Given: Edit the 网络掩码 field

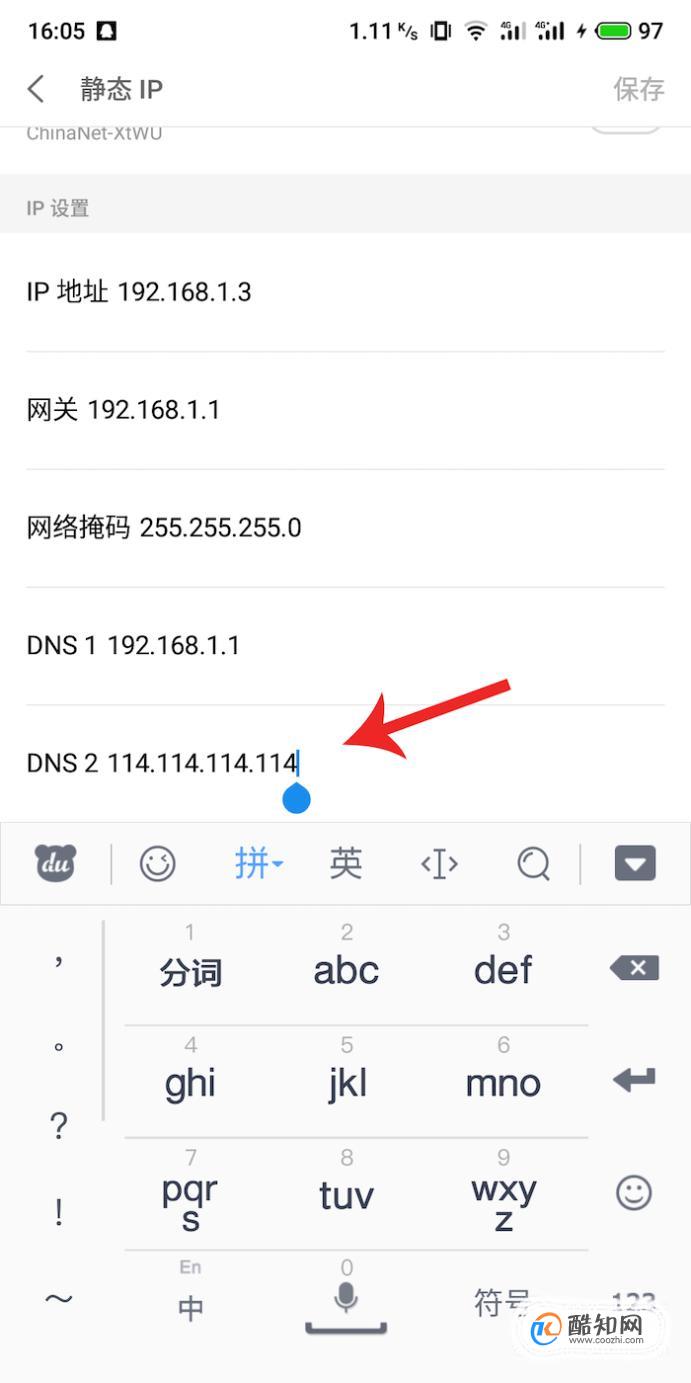Looking at the screenshot, I should click(x=345, y=528).
